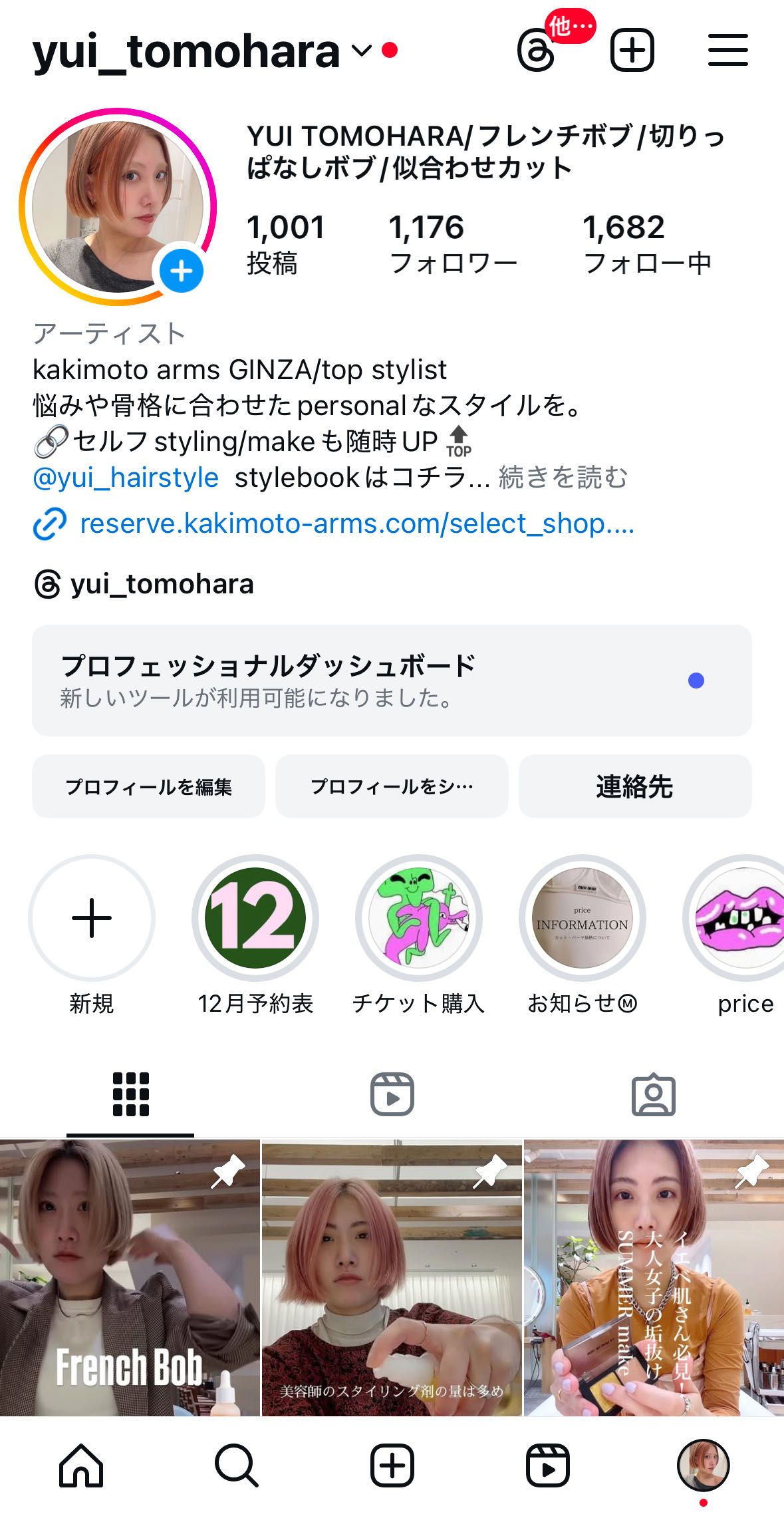
Task: Switch to the tagged photos tab
Action: click(x=653, y=1094)
